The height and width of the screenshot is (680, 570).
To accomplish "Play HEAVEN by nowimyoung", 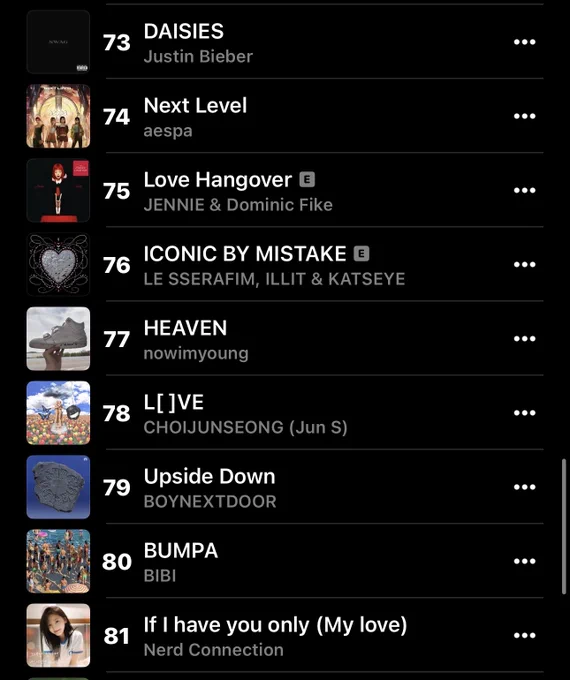I will coord(284,339).
